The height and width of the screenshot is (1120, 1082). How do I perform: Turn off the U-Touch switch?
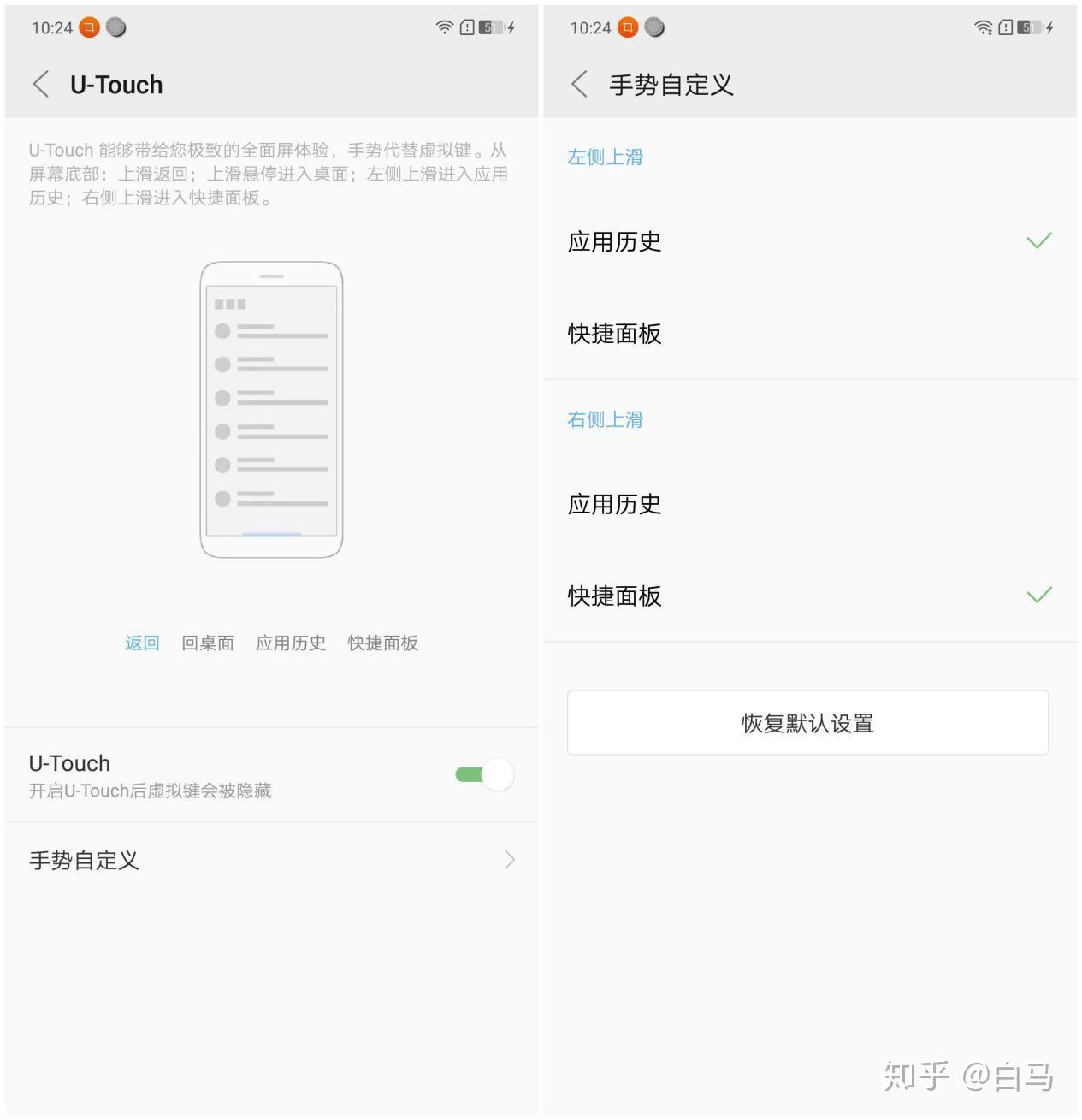484,775
